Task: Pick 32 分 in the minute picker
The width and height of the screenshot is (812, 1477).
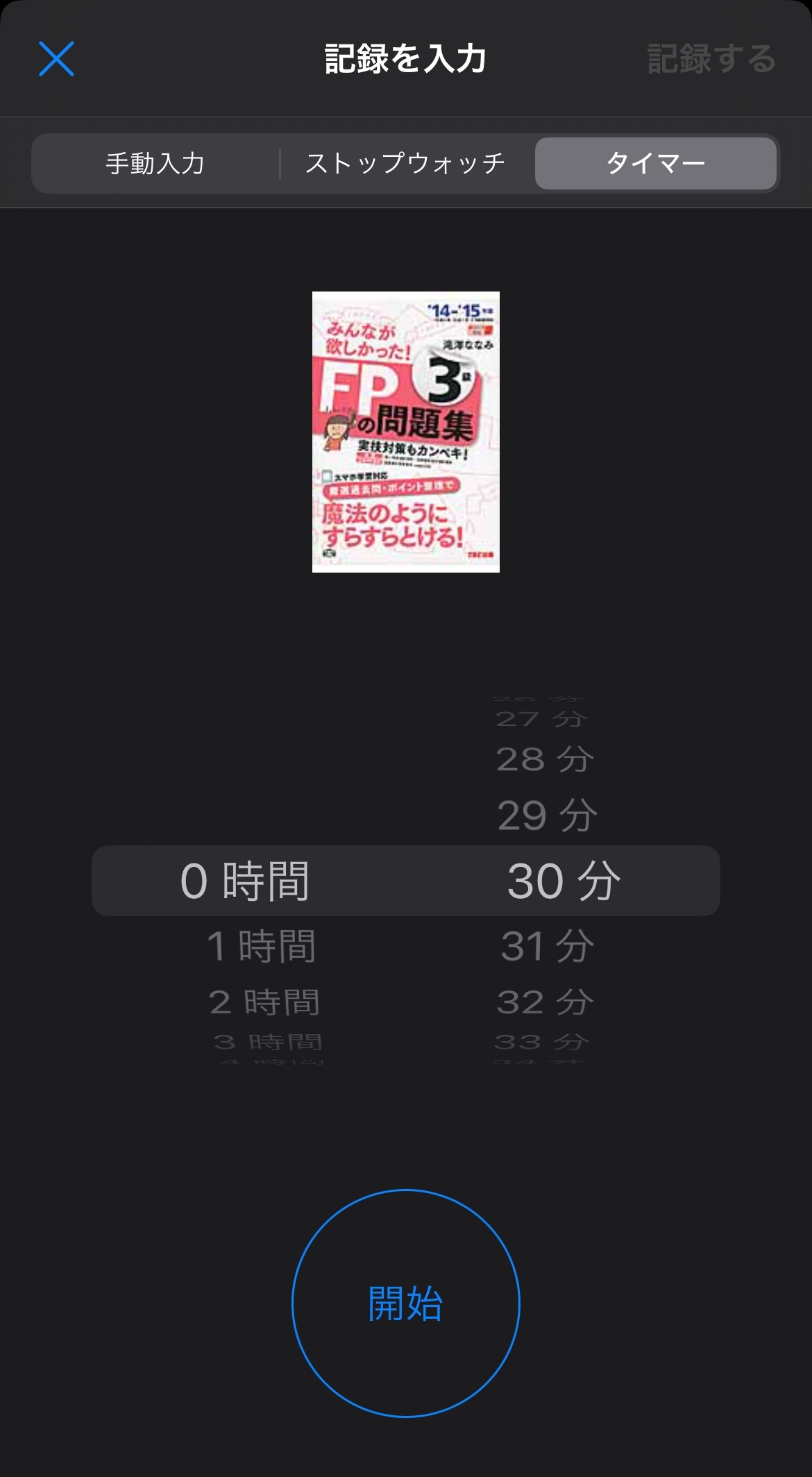Action: click(545, 1002)
